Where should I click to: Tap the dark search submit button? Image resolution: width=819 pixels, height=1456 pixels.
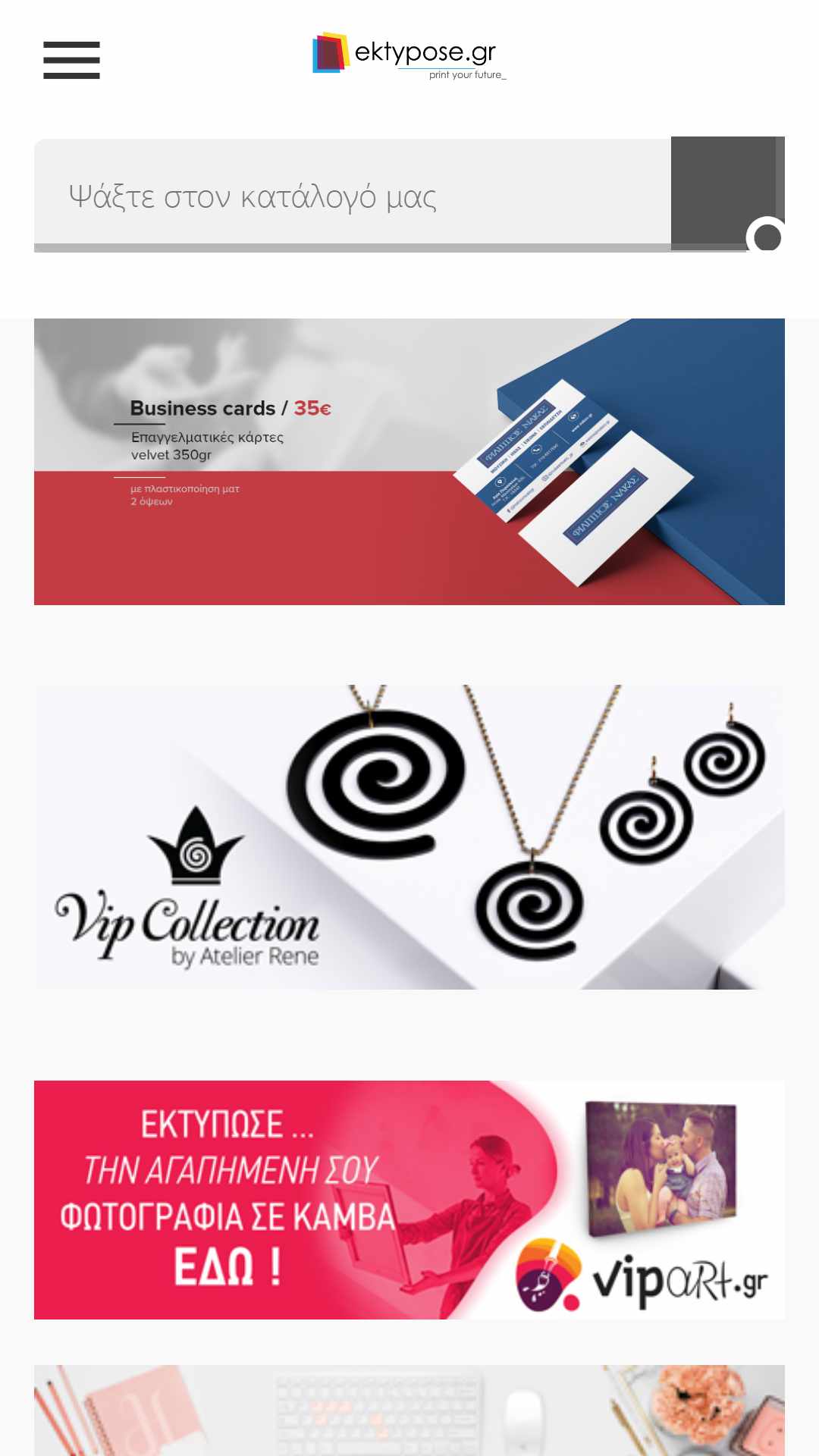pyautogui.click(x=727, y=193)
